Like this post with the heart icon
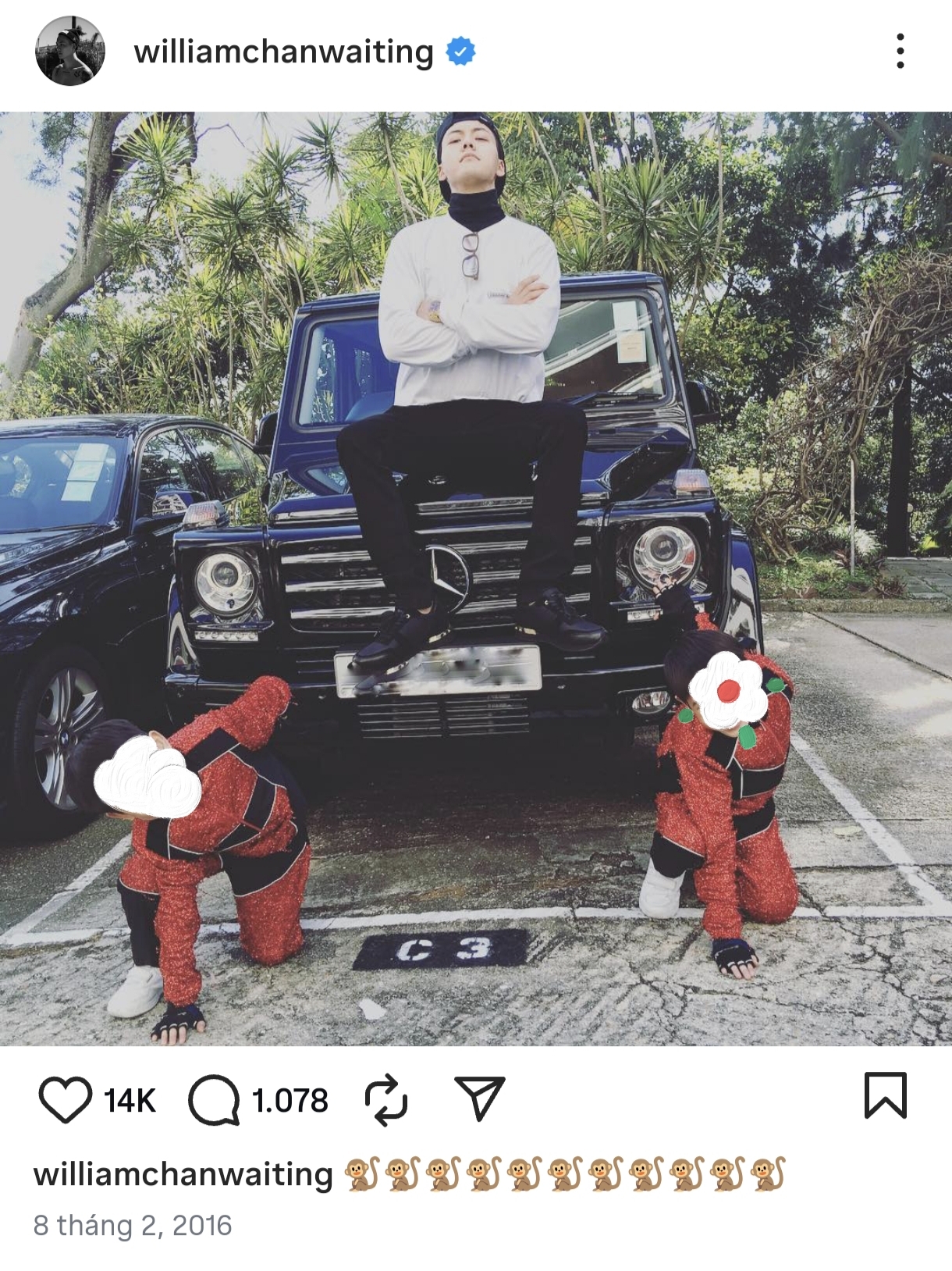The width and height of the screenshot is (952, 1271). (x=66, y=1099)
